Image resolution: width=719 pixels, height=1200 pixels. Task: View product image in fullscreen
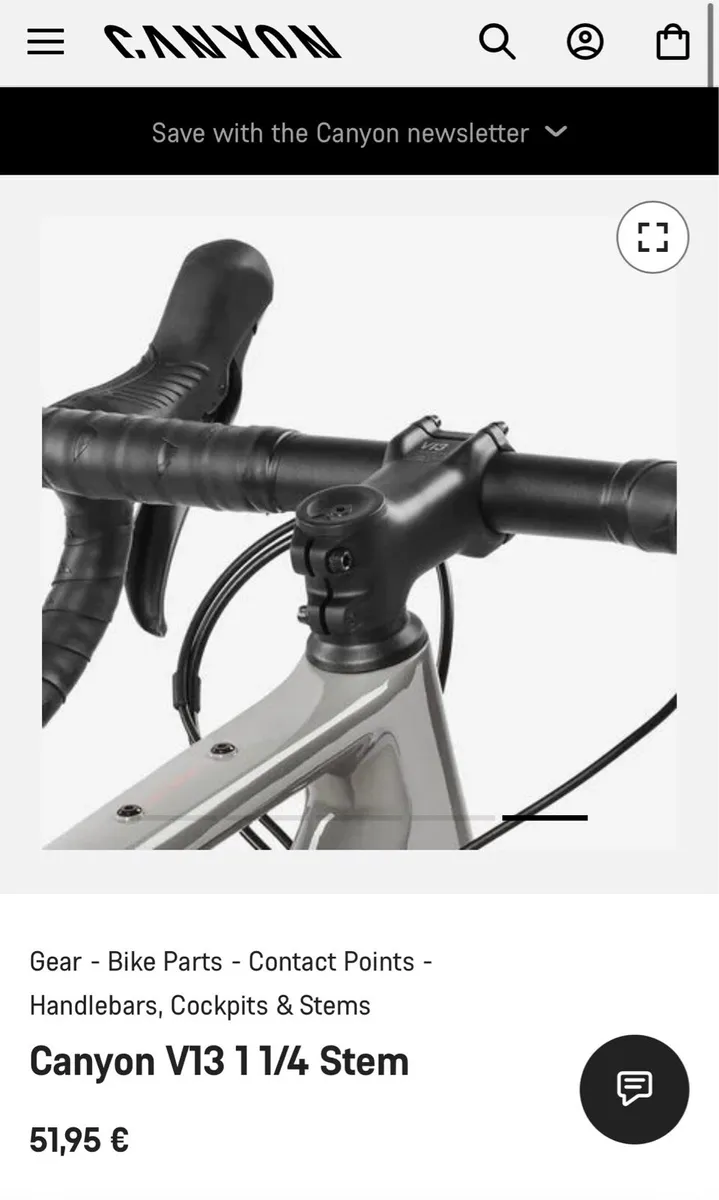pos(652,238)
